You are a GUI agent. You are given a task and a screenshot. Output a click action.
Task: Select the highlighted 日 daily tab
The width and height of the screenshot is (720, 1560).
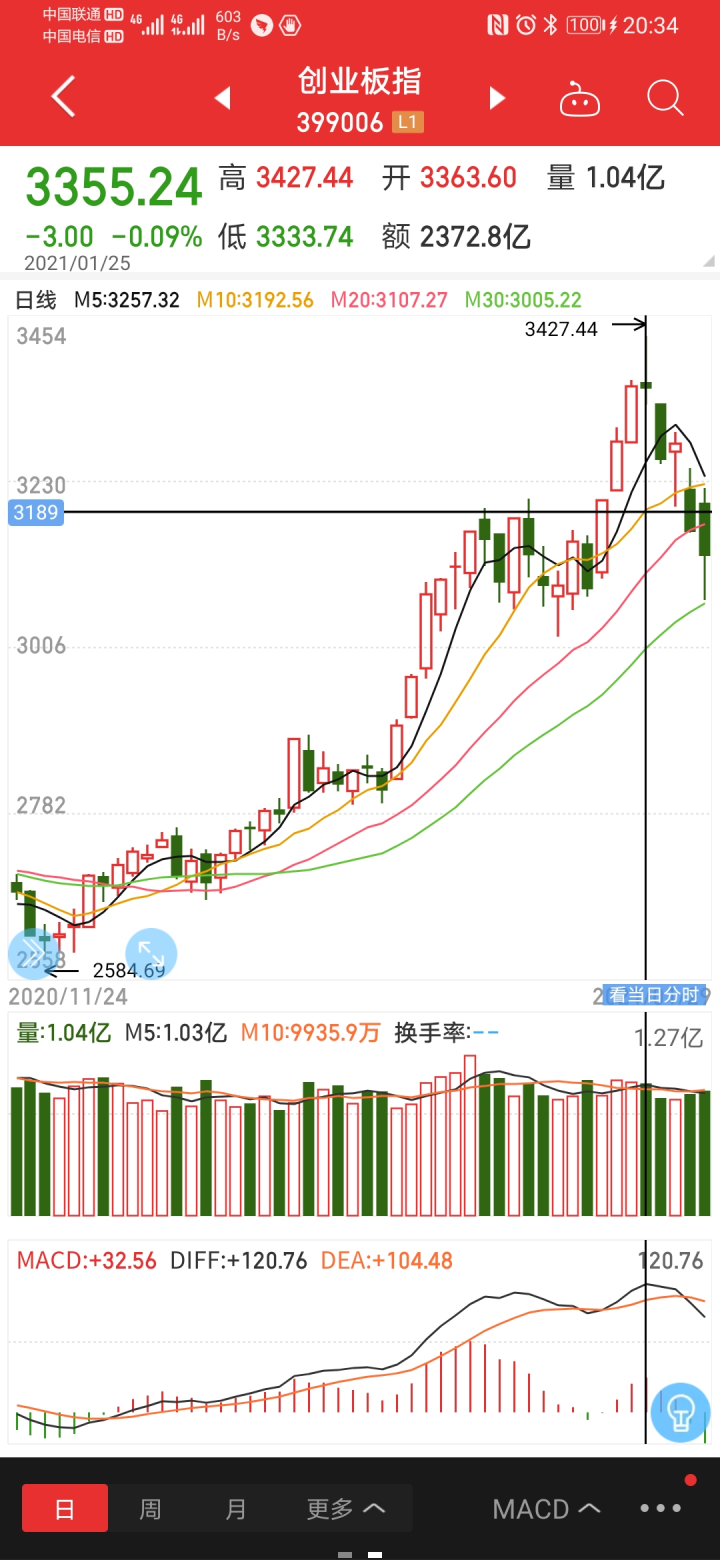tap(64, 1508)
